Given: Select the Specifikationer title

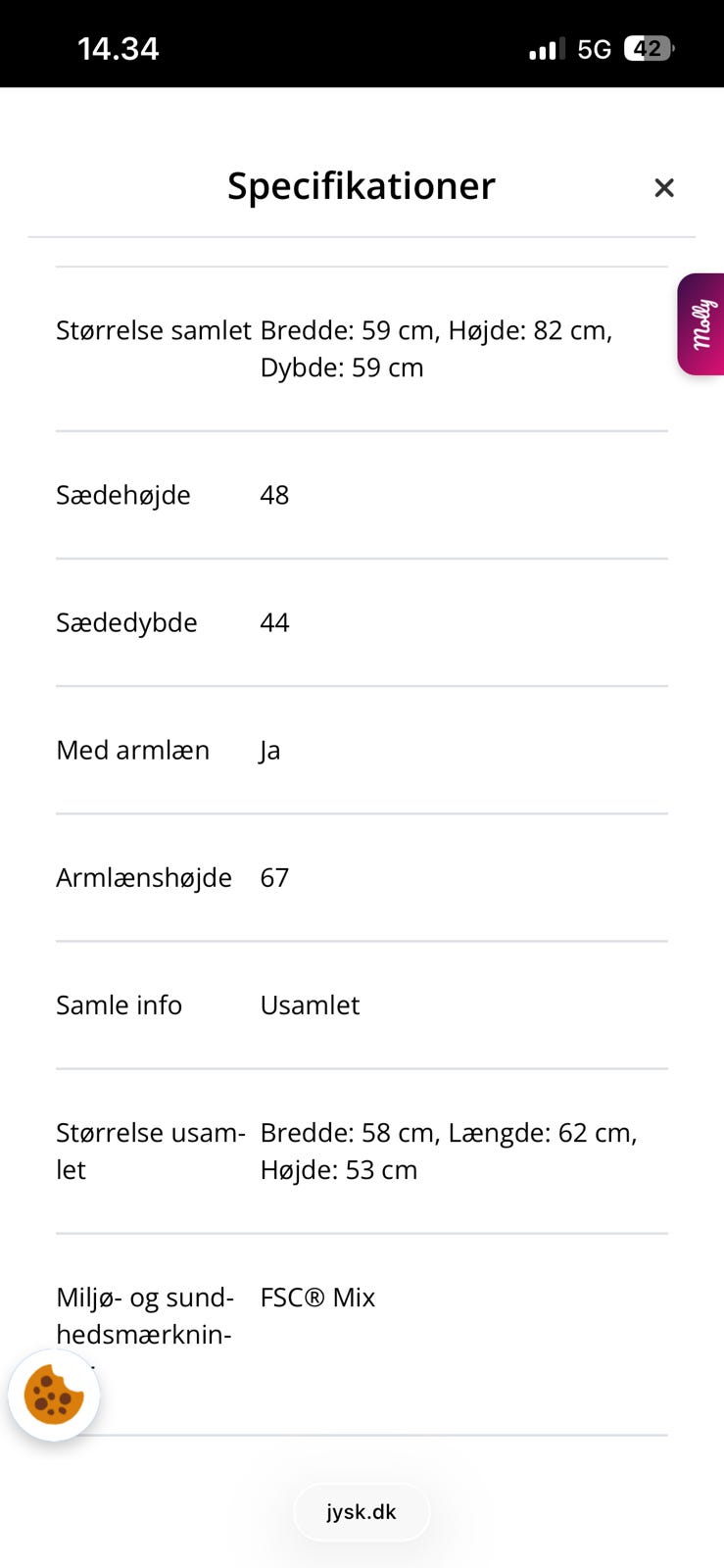Looking at the screenshot, I should 362,186.
